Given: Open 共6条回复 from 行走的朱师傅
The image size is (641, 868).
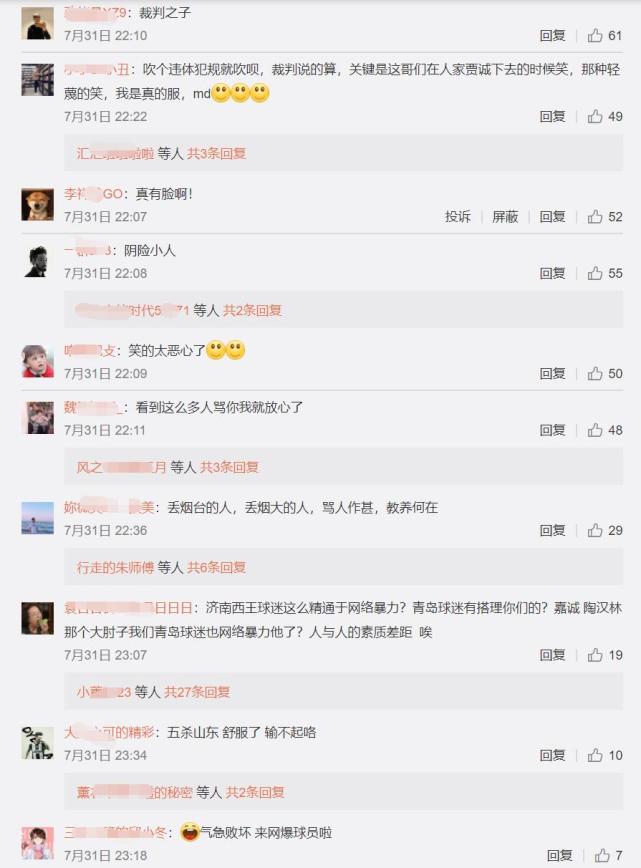Looking at the screenshot, I should pos(216,567).
